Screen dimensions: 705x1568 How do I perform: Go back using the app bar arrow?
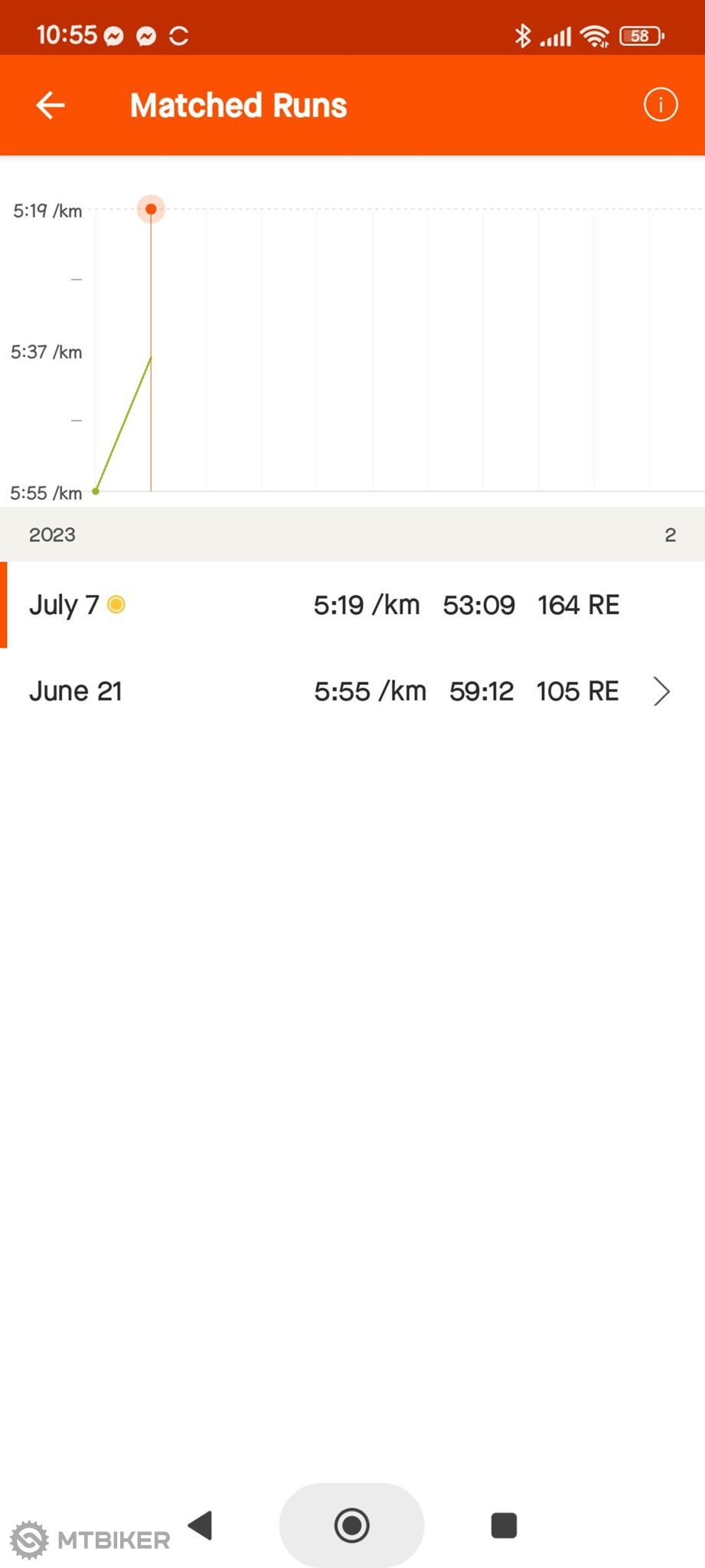click(x=51, y=105)
